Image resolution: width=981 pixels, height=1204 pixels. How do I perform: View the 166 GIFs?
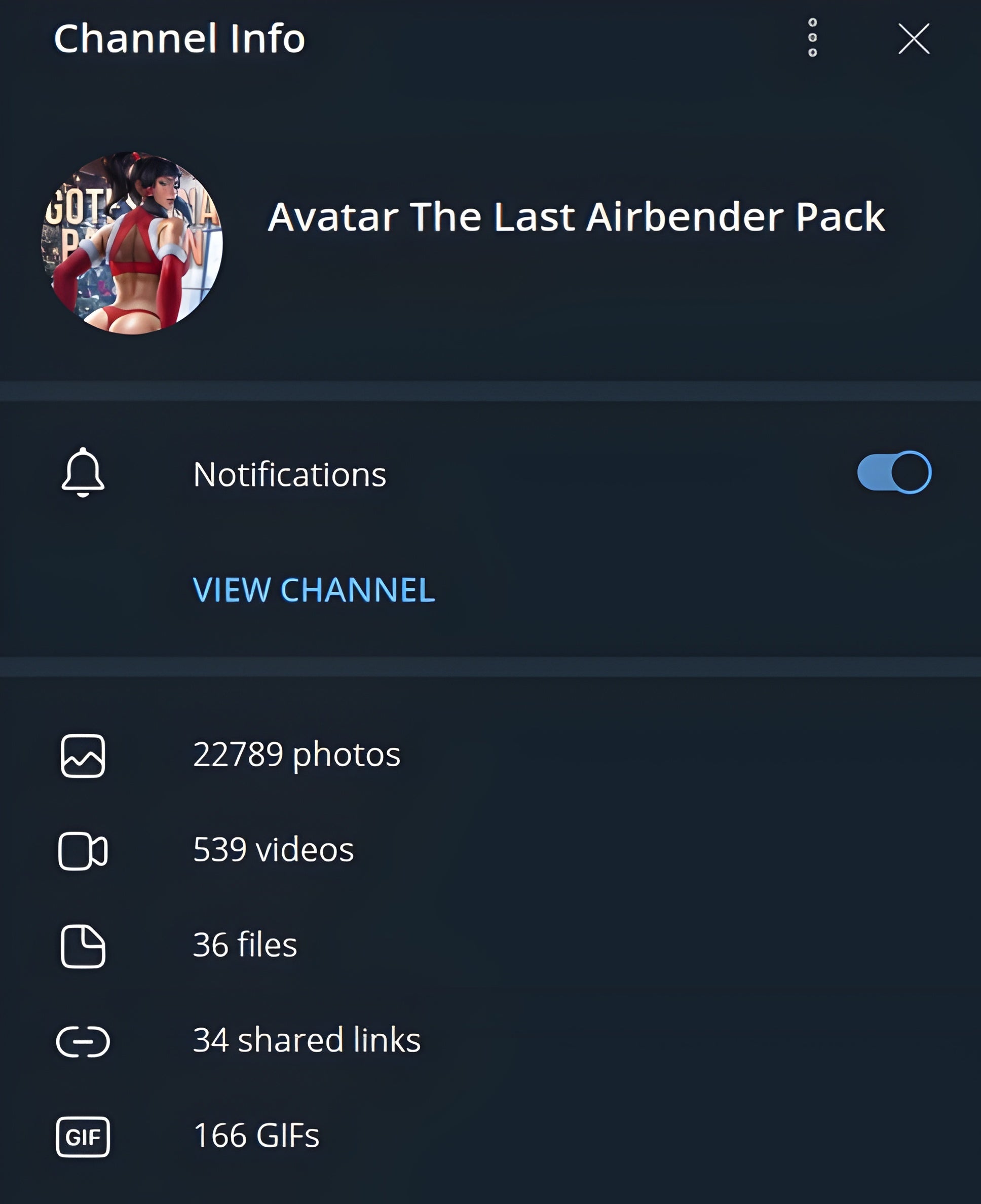256,1136
